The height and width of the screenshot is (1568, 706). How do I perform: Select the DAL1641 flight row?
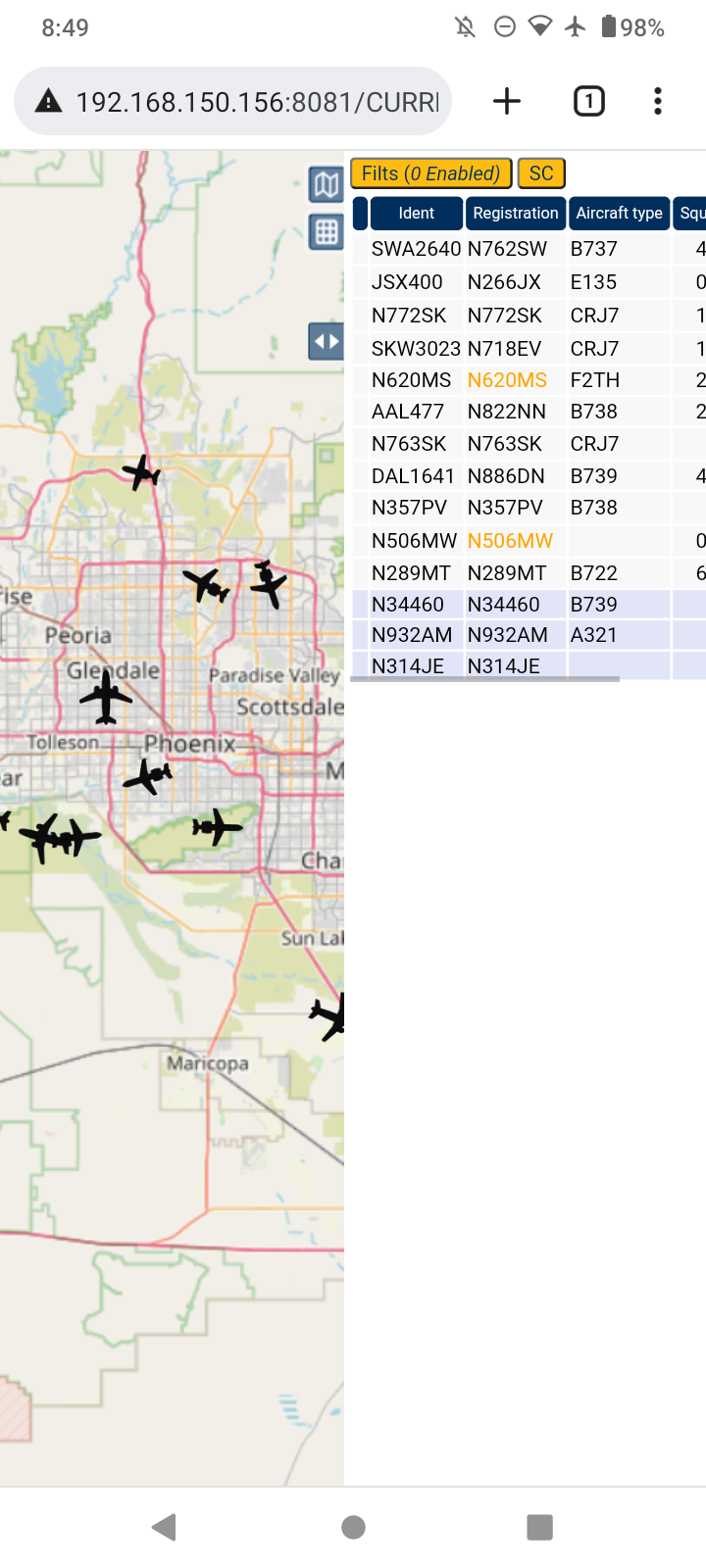pyautogui.click(x=529, y=476)
